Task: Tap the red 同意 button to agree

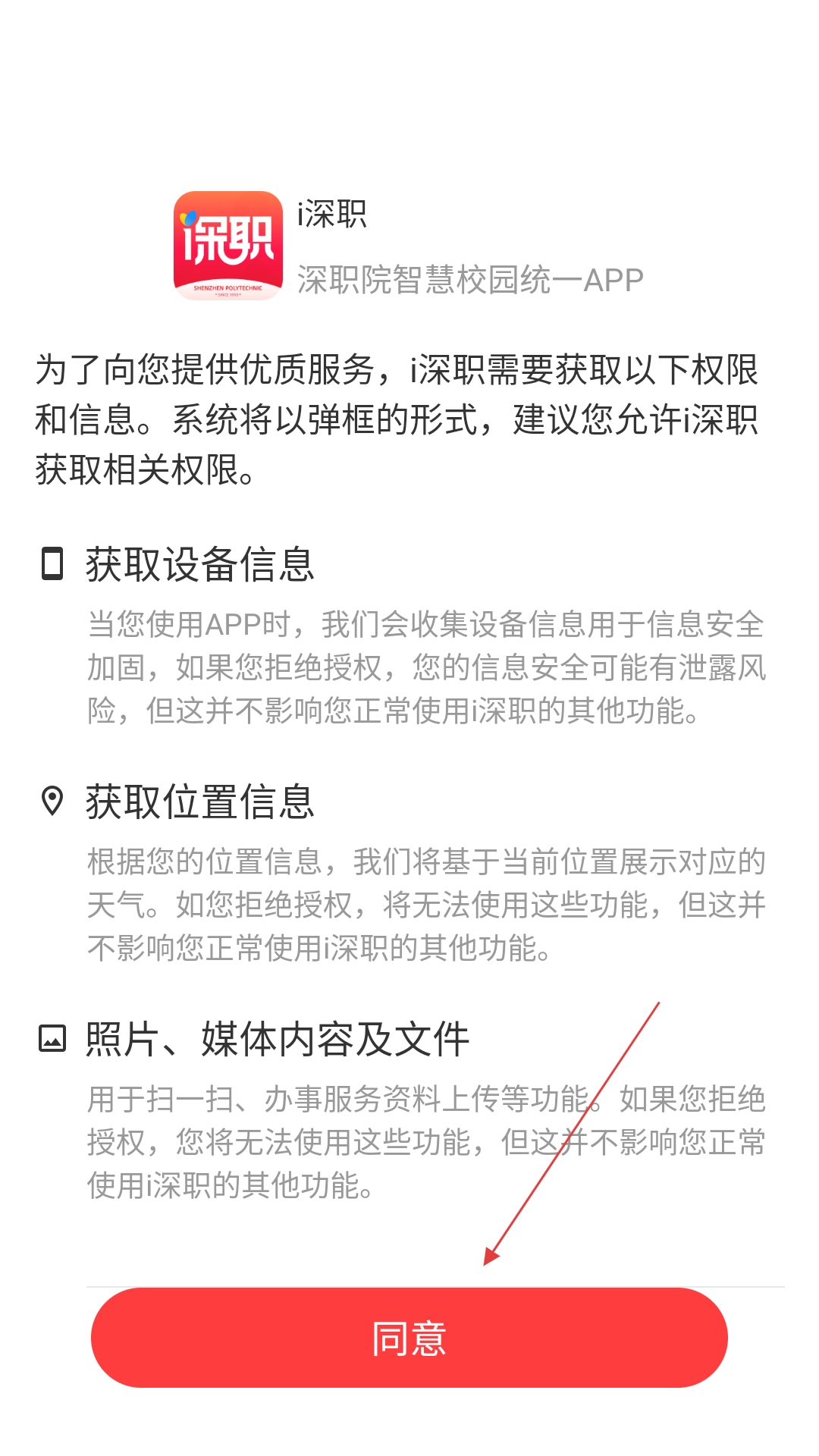Action: pos(409,1338)
